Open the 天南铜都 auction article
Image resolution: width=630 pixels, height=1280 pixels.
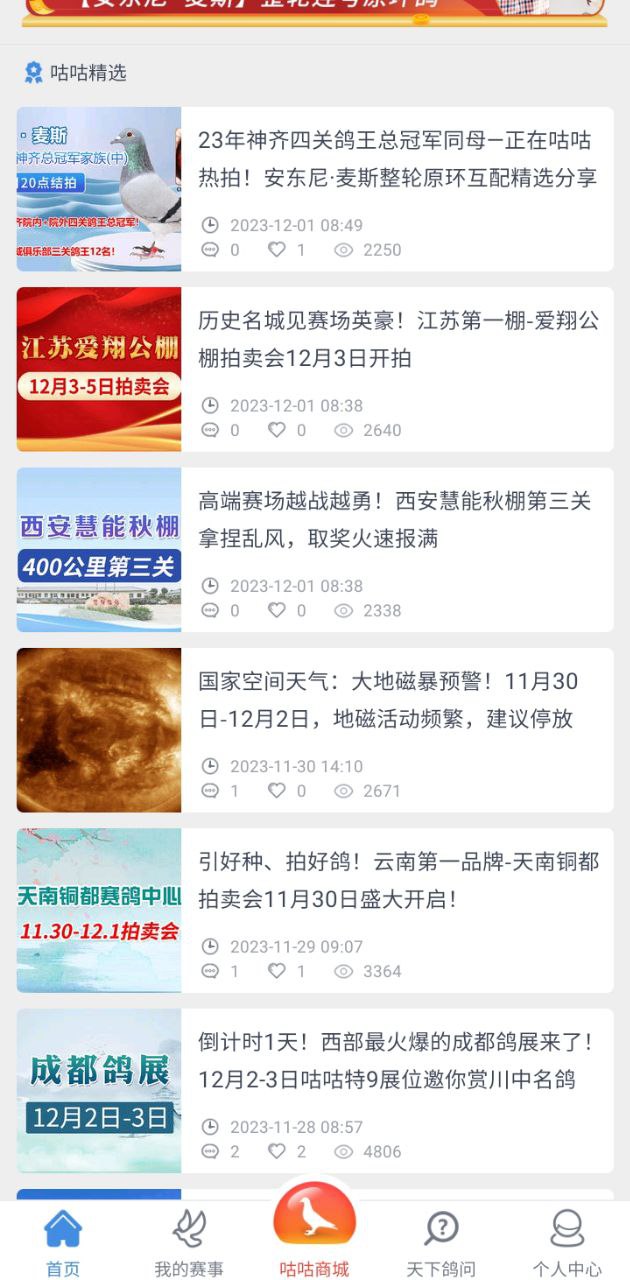coord(397,880)
